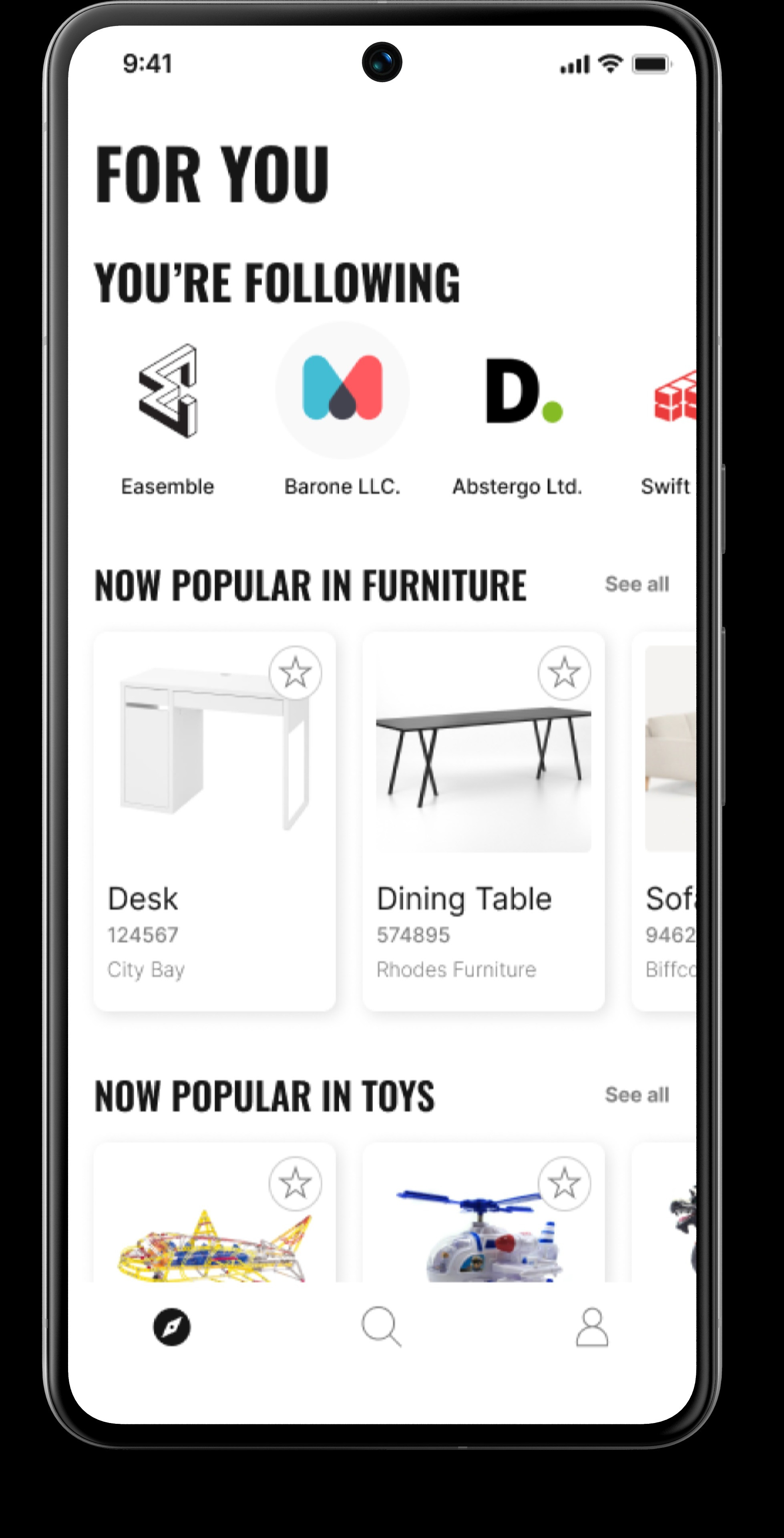784x1538 pixels.
Task: Open the Dining Table product card
Action: point(482,836)
